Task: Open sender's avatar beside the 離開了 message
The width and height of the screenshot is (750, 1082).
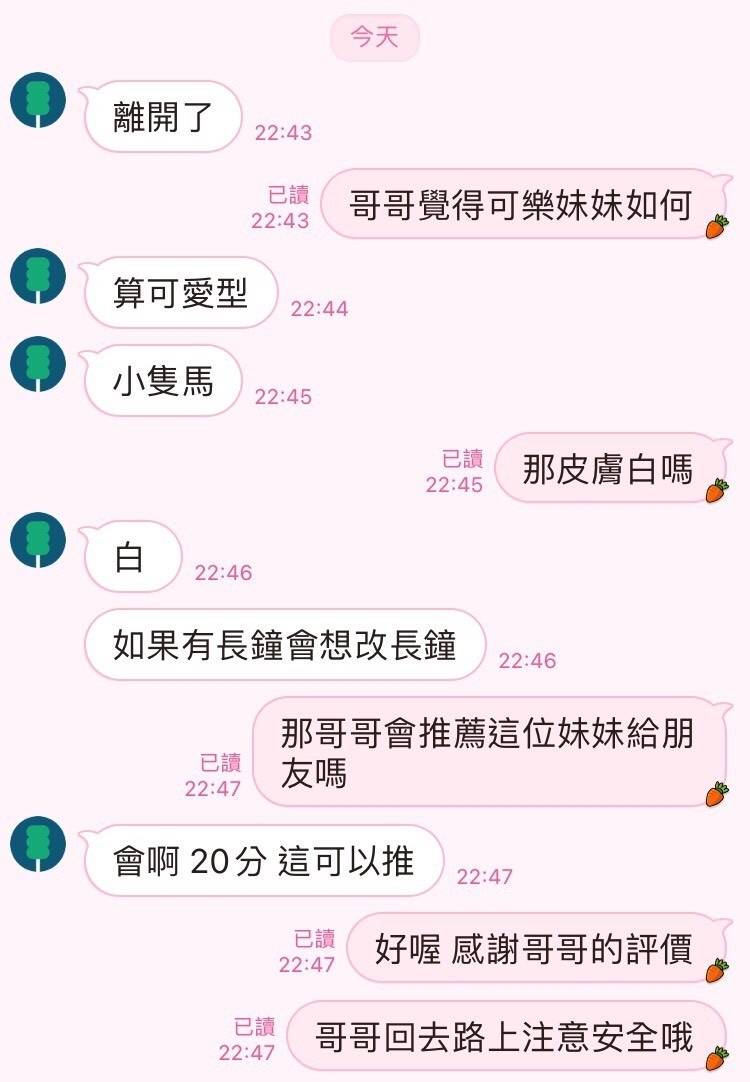Action: coord(38,101)
